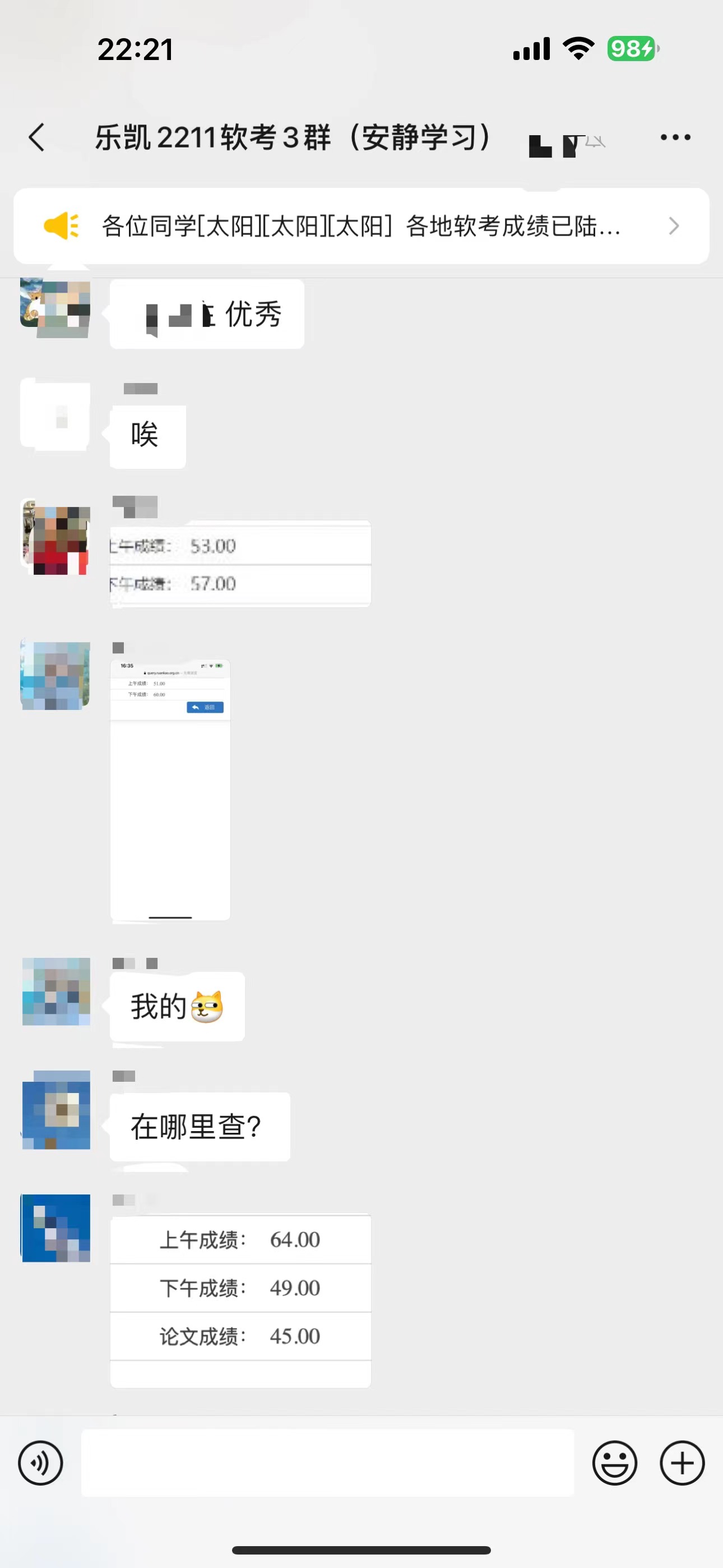
Task: Focus the message text field
Action: point(327,1463)
